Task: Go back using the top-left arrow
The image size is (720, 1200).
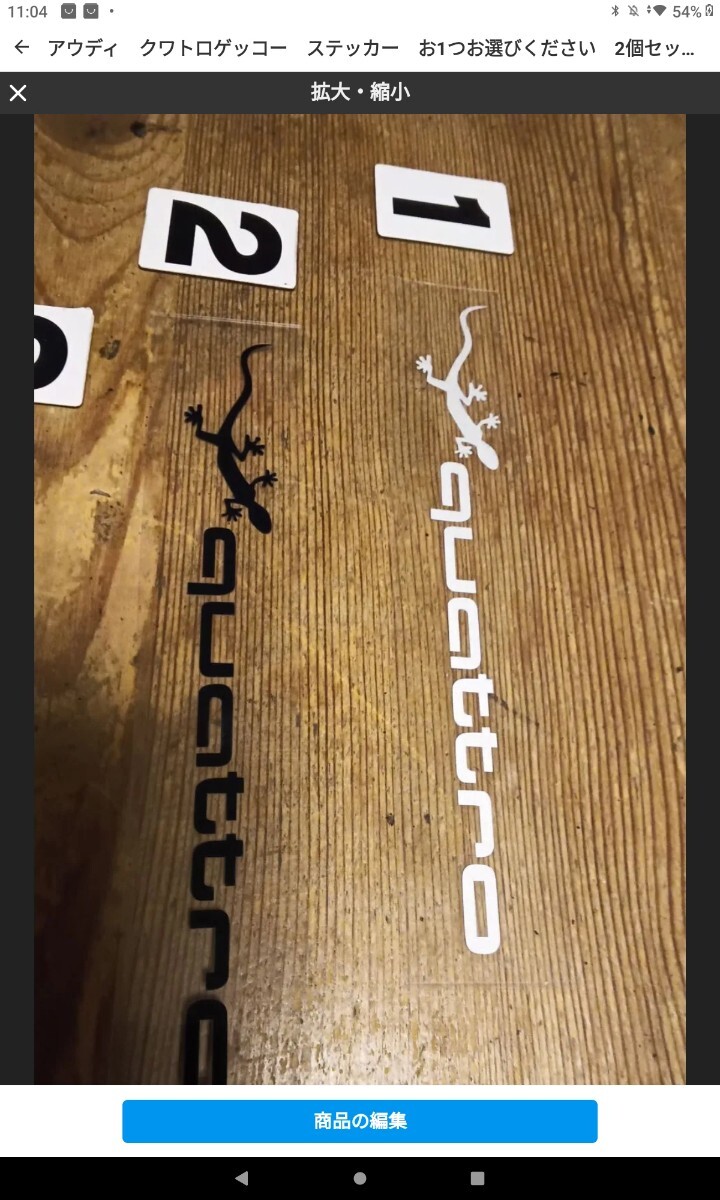Action: coord(22,47)
